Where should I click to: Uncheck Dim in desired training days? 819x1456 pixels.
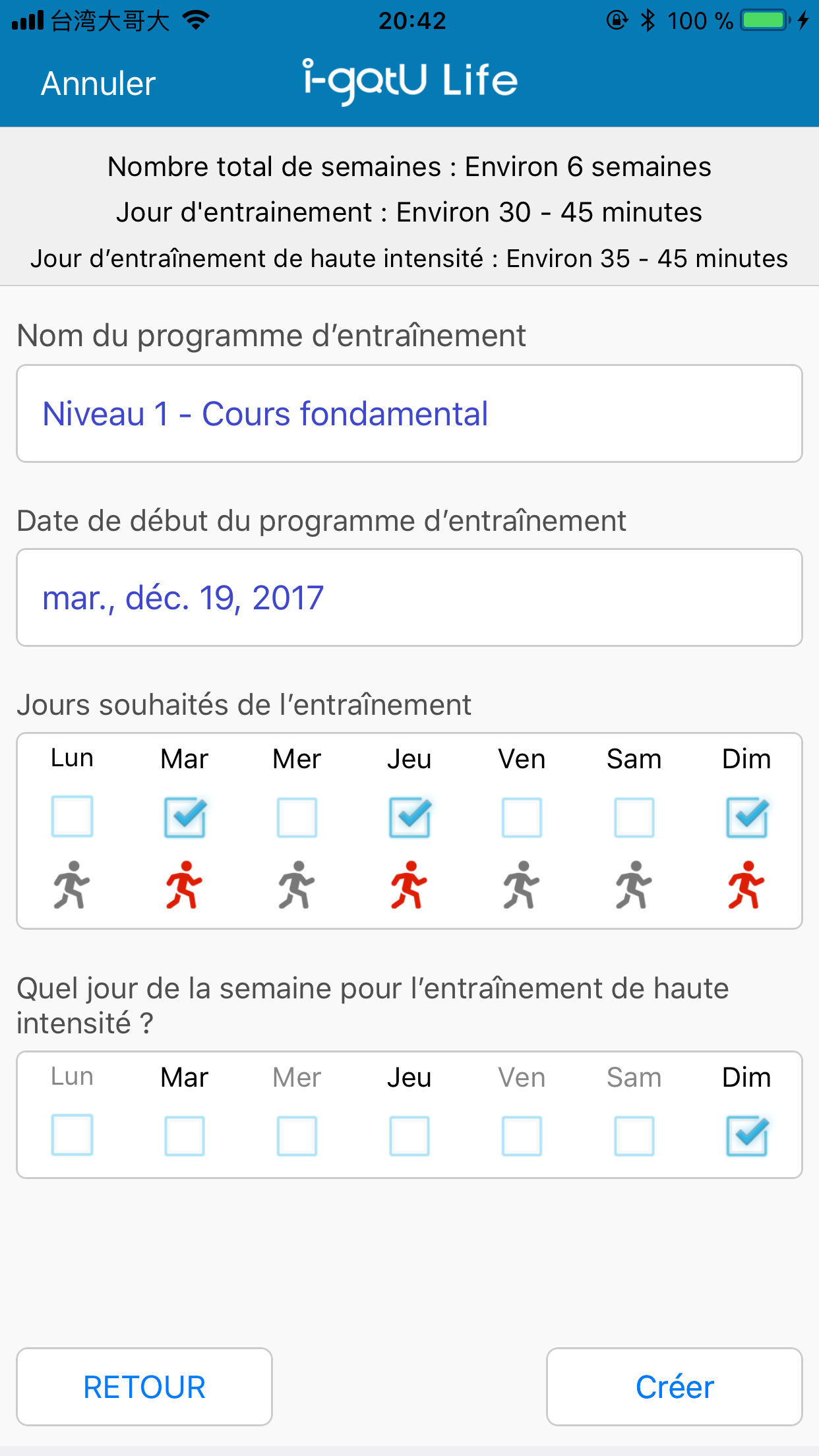coord(747,818)
